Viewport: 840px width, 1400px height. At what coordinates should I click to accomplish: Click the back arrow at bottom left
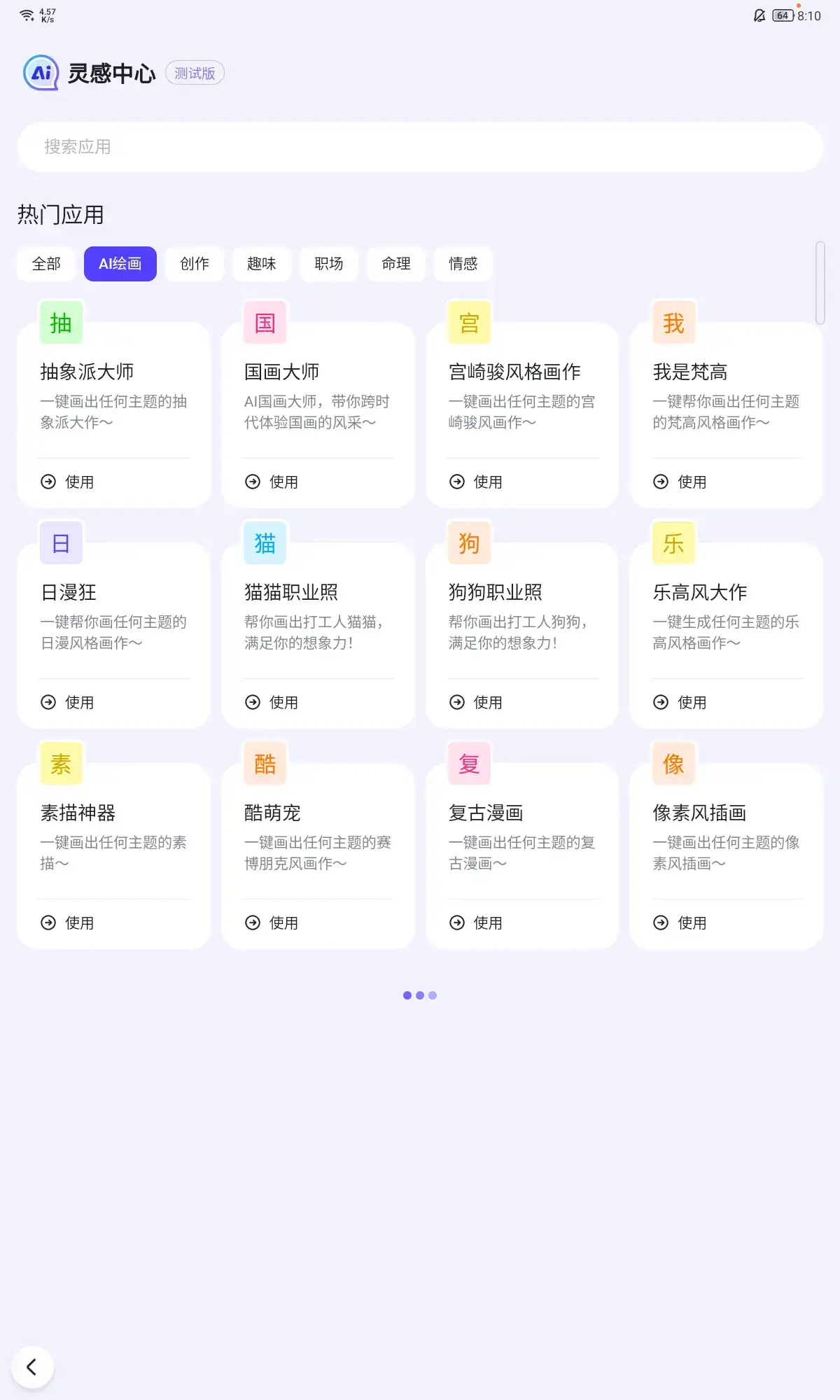[x=33, y=1366]
